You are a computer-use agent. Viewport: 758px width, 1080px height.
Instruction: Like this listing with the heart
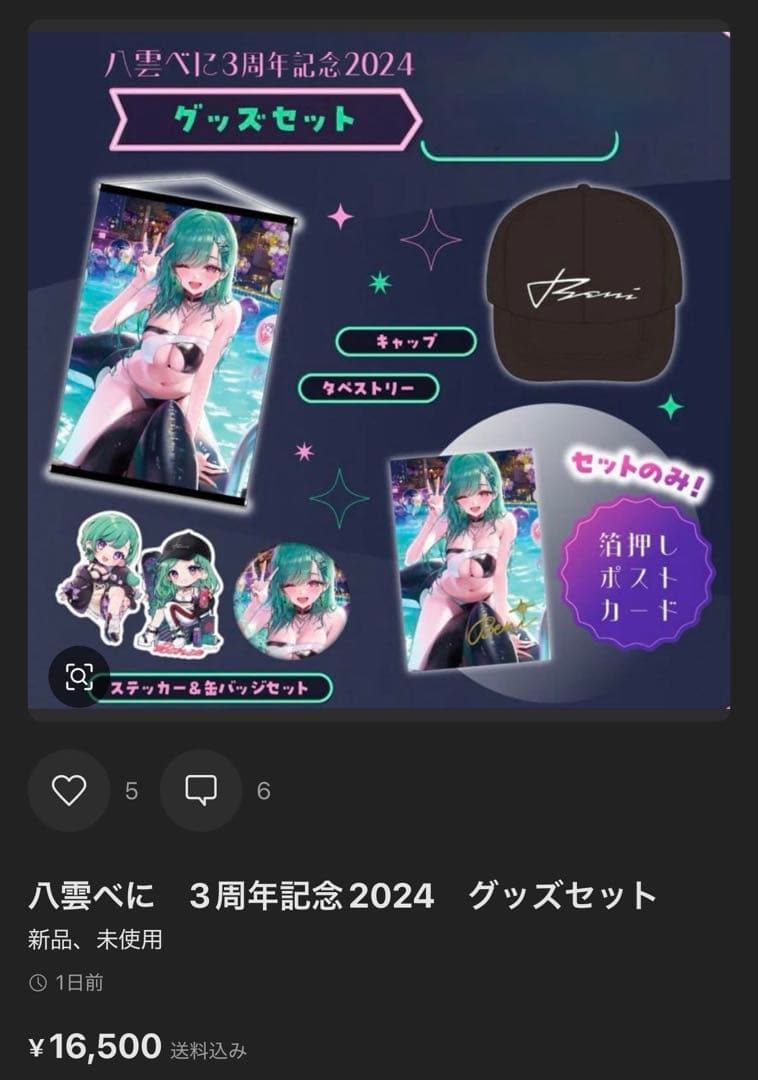tap(69, 791)
